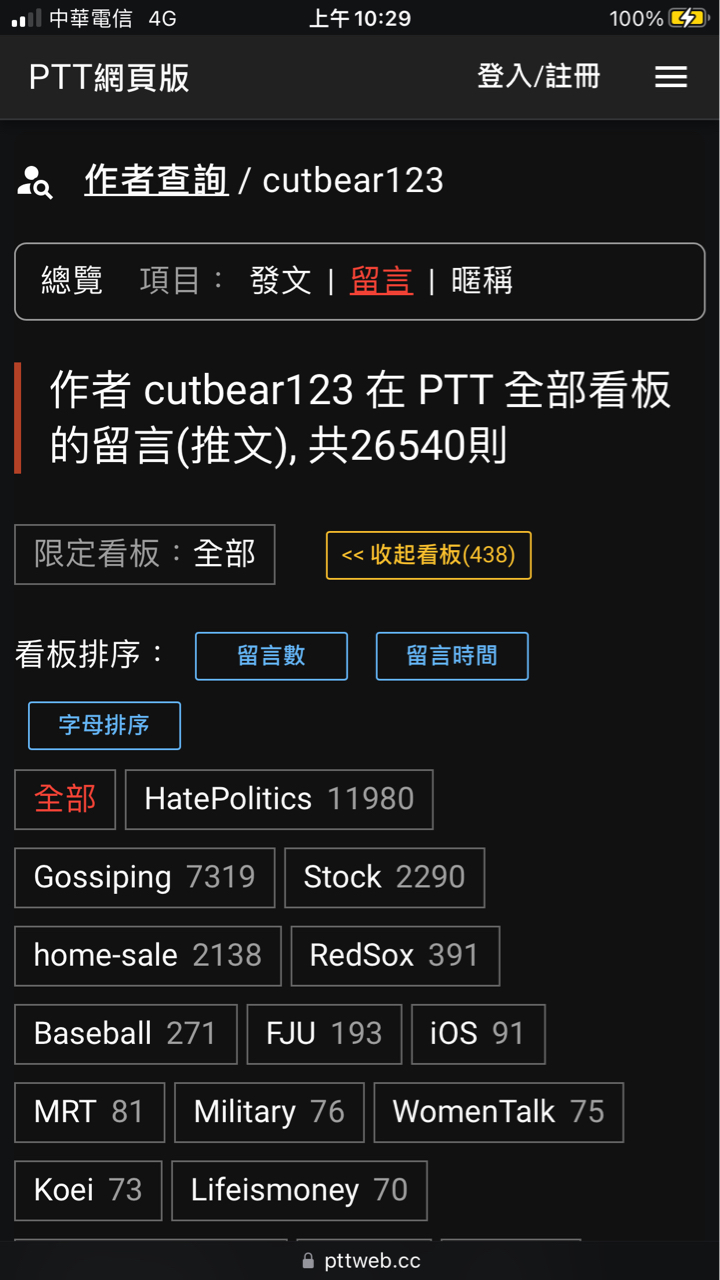Tap 登入/註冊 to log in
The height and width of the screenshot is (1280, 720).
point(539,77)
